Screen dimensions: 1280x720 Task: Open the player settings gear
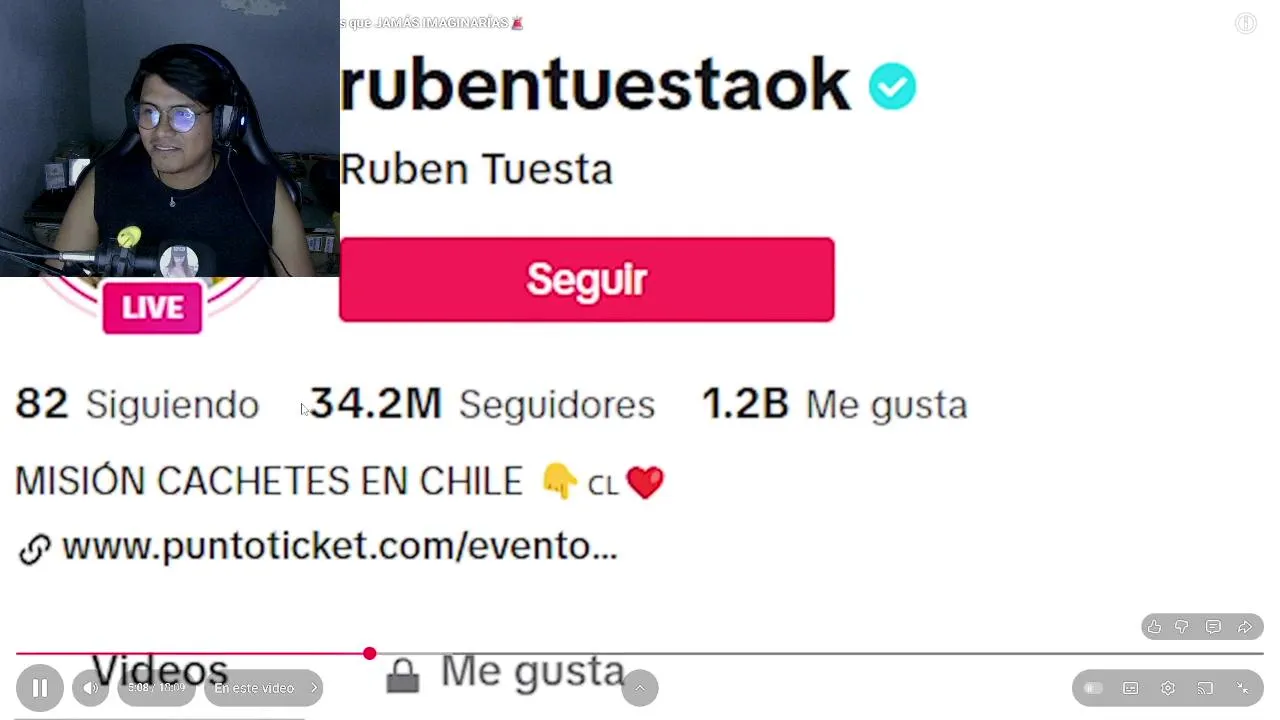pyautogui.click(x=1168, y=688)
